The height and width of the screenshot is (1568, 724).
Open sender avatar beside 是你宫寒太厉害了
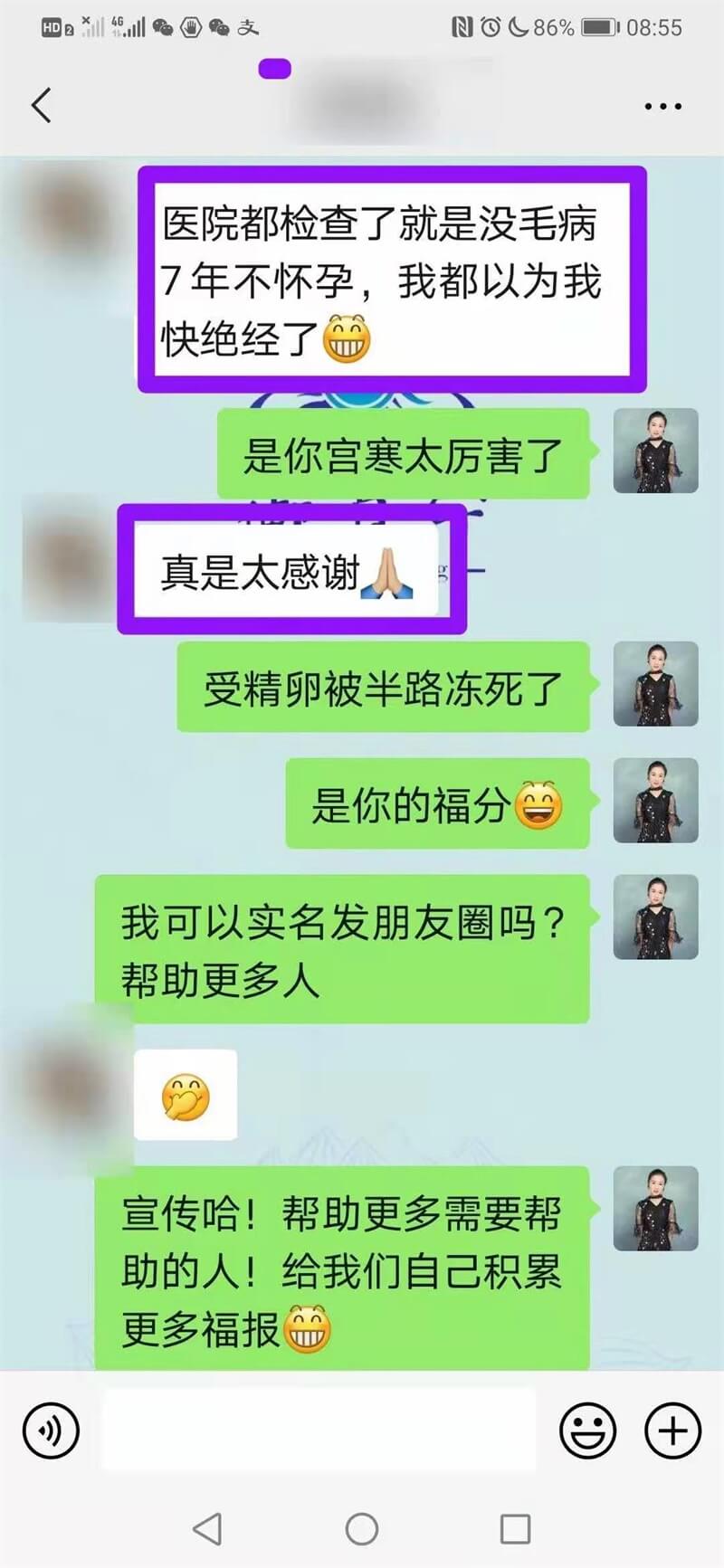pos(655,451)
